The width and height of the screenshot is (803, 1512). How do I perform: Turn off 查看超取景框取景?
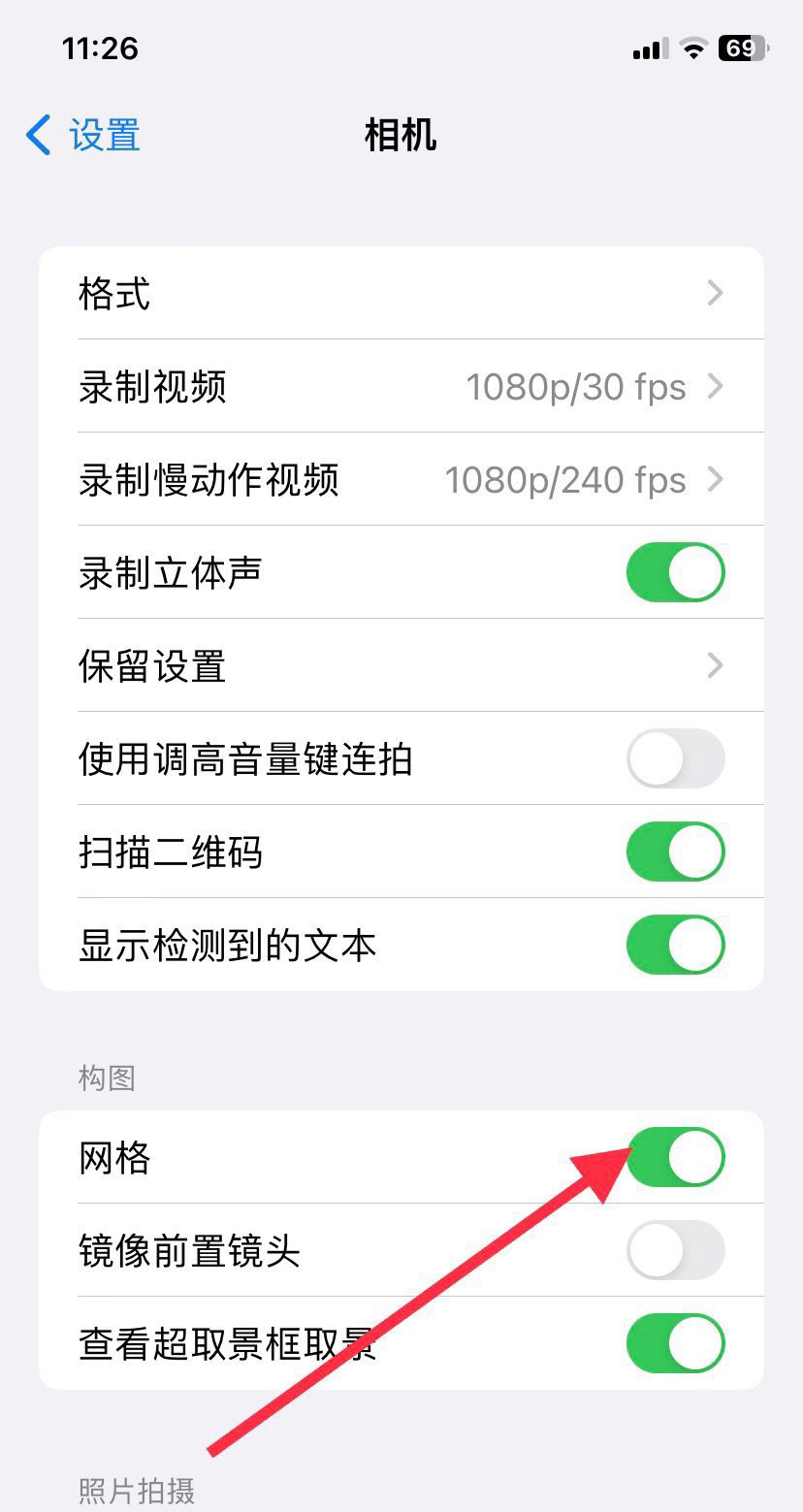(x=675, y=1343)
